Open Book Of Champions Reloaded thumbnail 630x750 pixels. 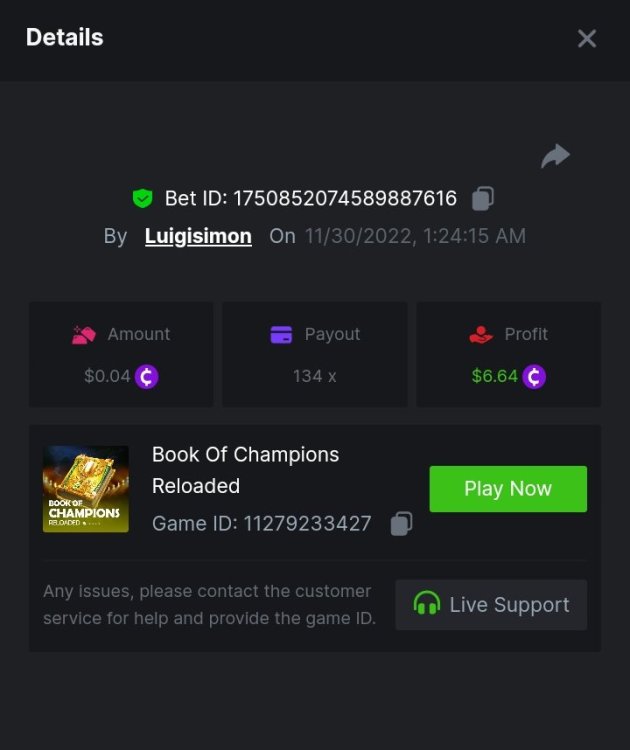(86, 489)
